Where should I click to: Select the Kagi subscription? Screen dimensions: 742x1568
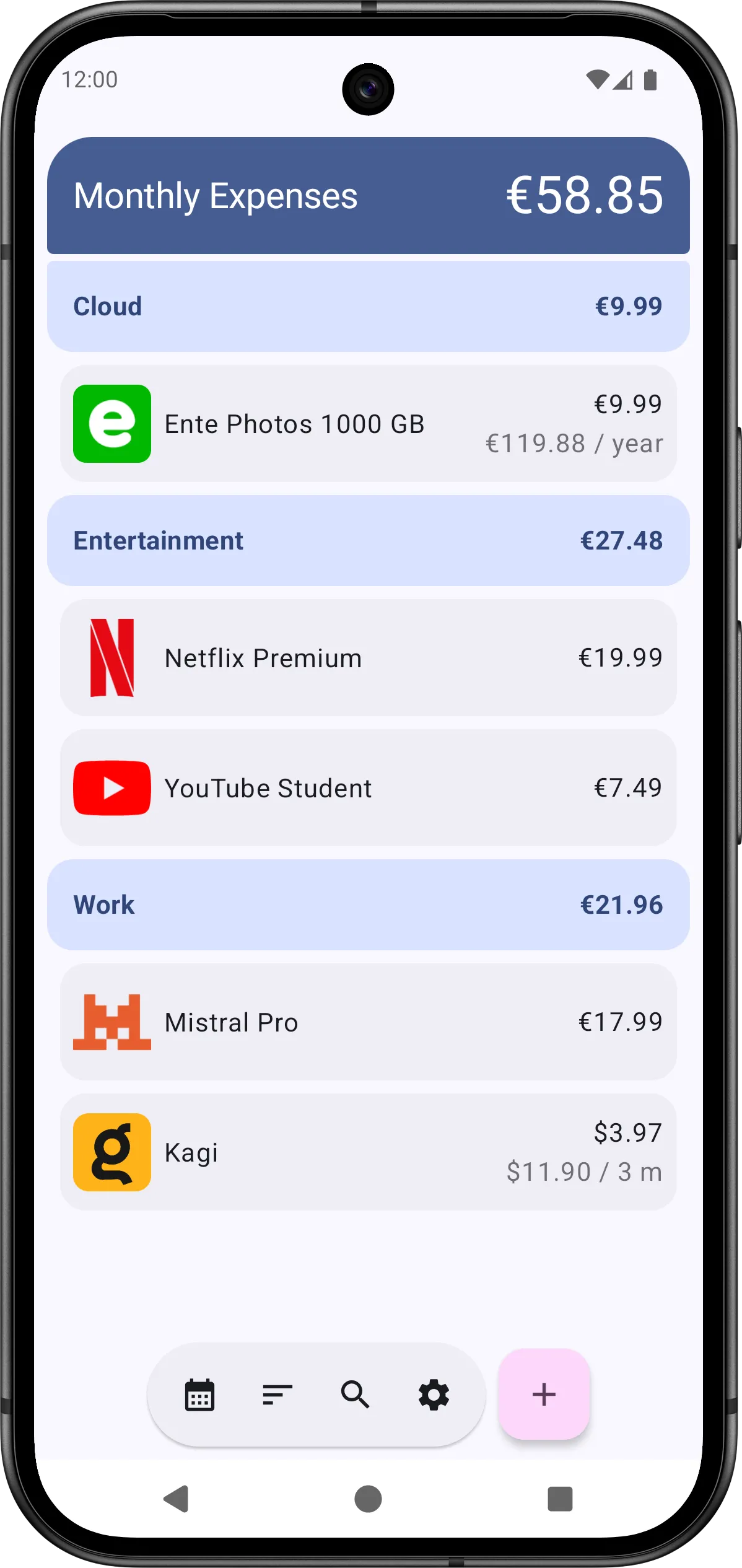(x=368, y=1152)
